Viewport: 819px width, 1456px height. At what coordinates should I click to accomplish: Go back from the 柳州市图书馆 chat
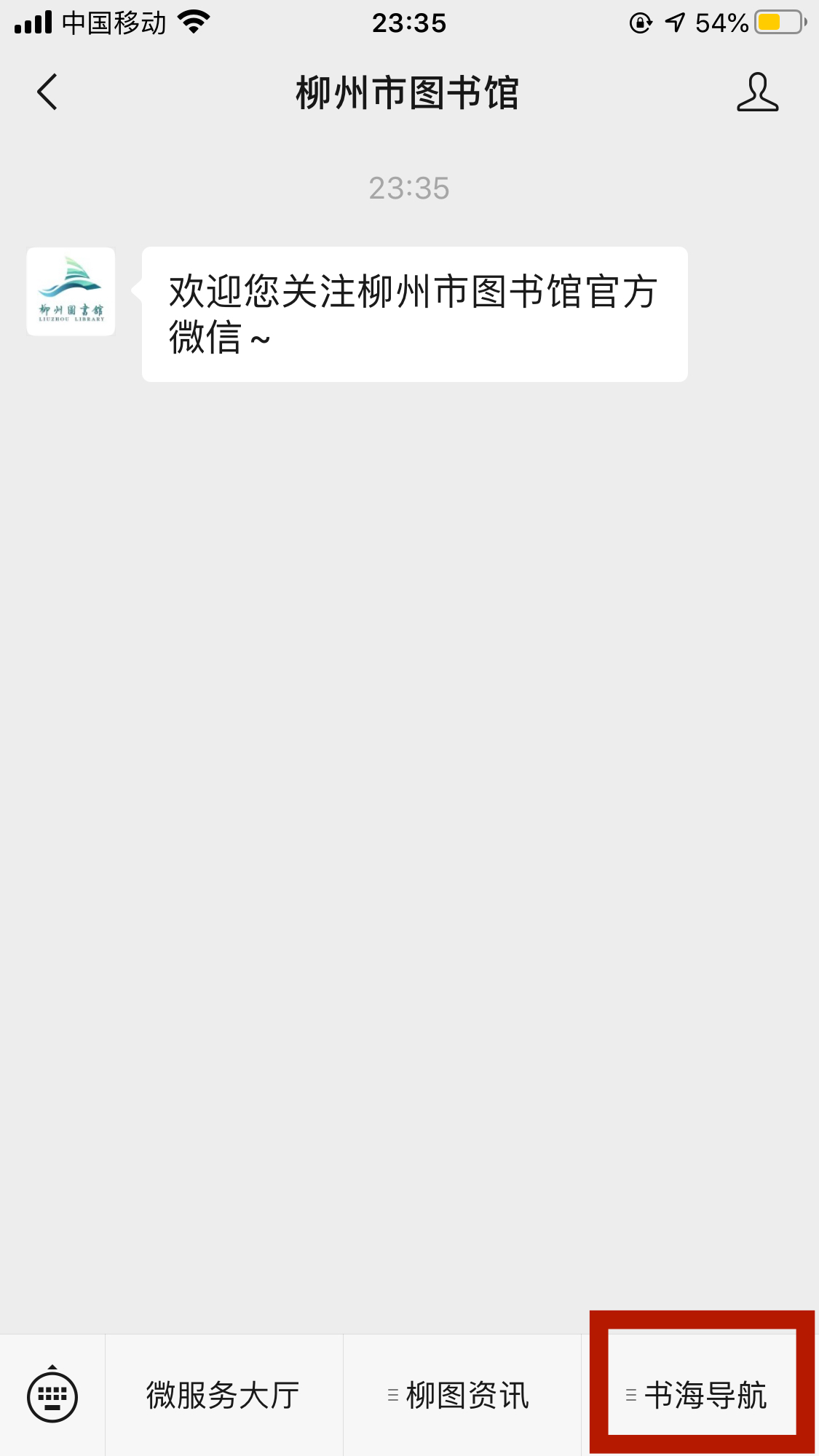coord(47,92)
